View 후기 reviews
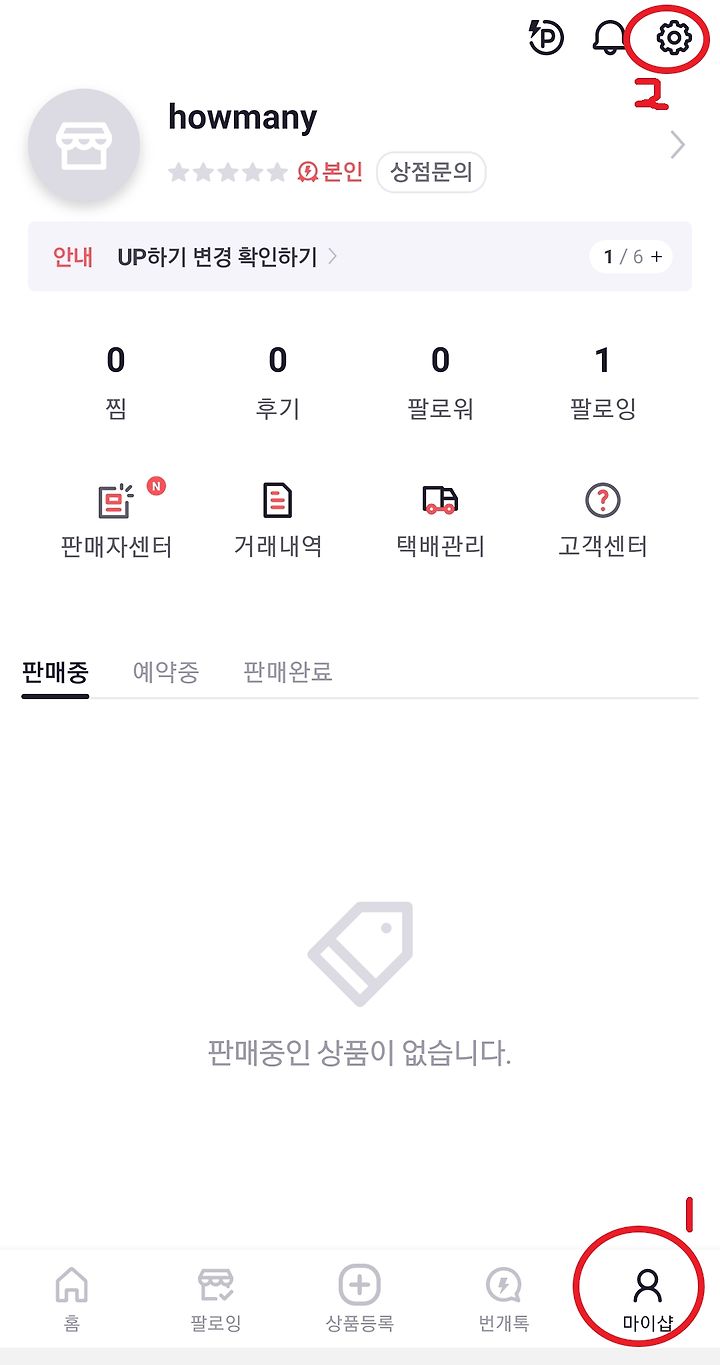The image size is (720, 1365). click(278, 382)
